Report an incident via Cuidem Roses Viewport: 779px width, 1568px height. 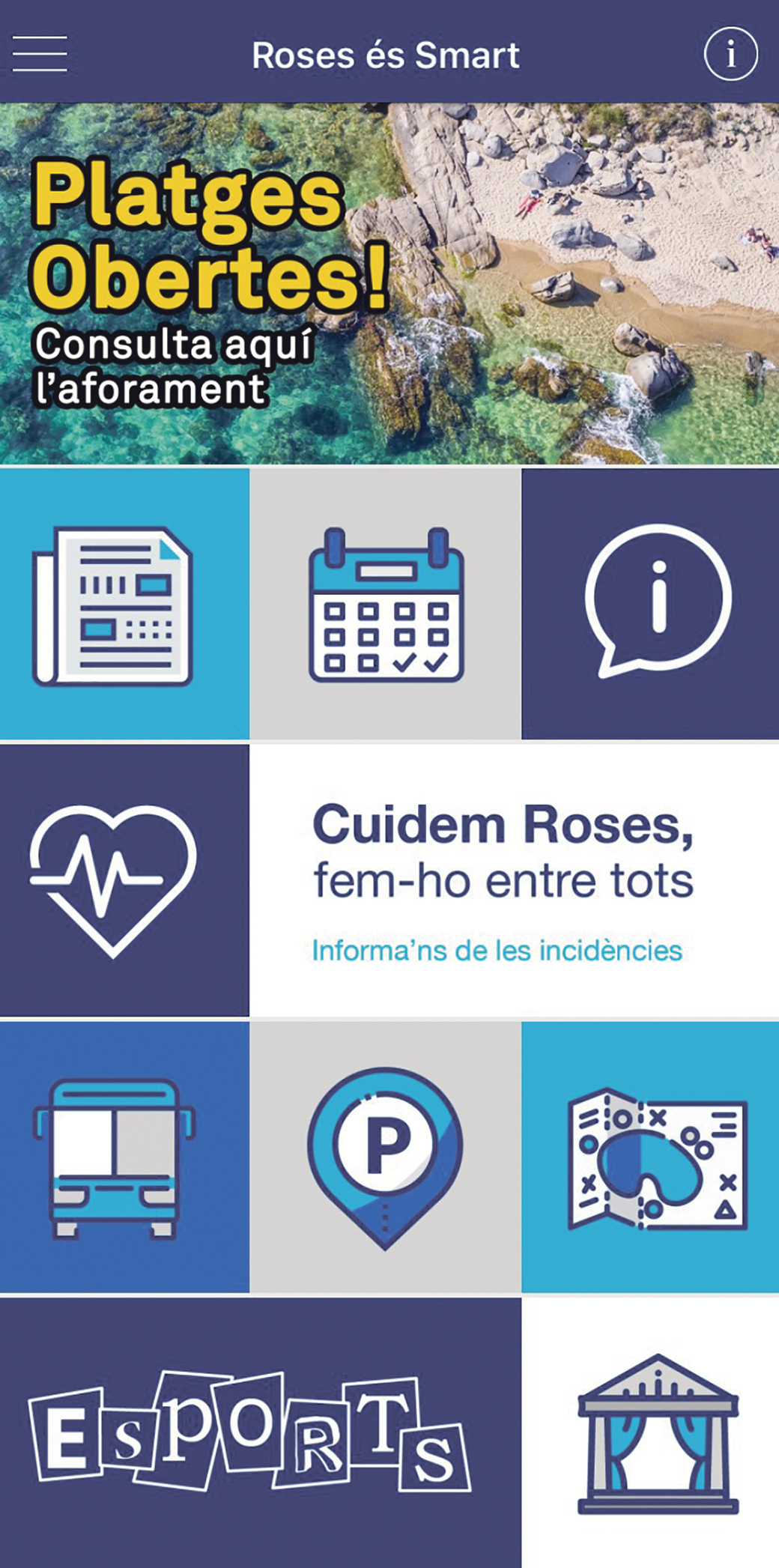click(x=513, y=880)
